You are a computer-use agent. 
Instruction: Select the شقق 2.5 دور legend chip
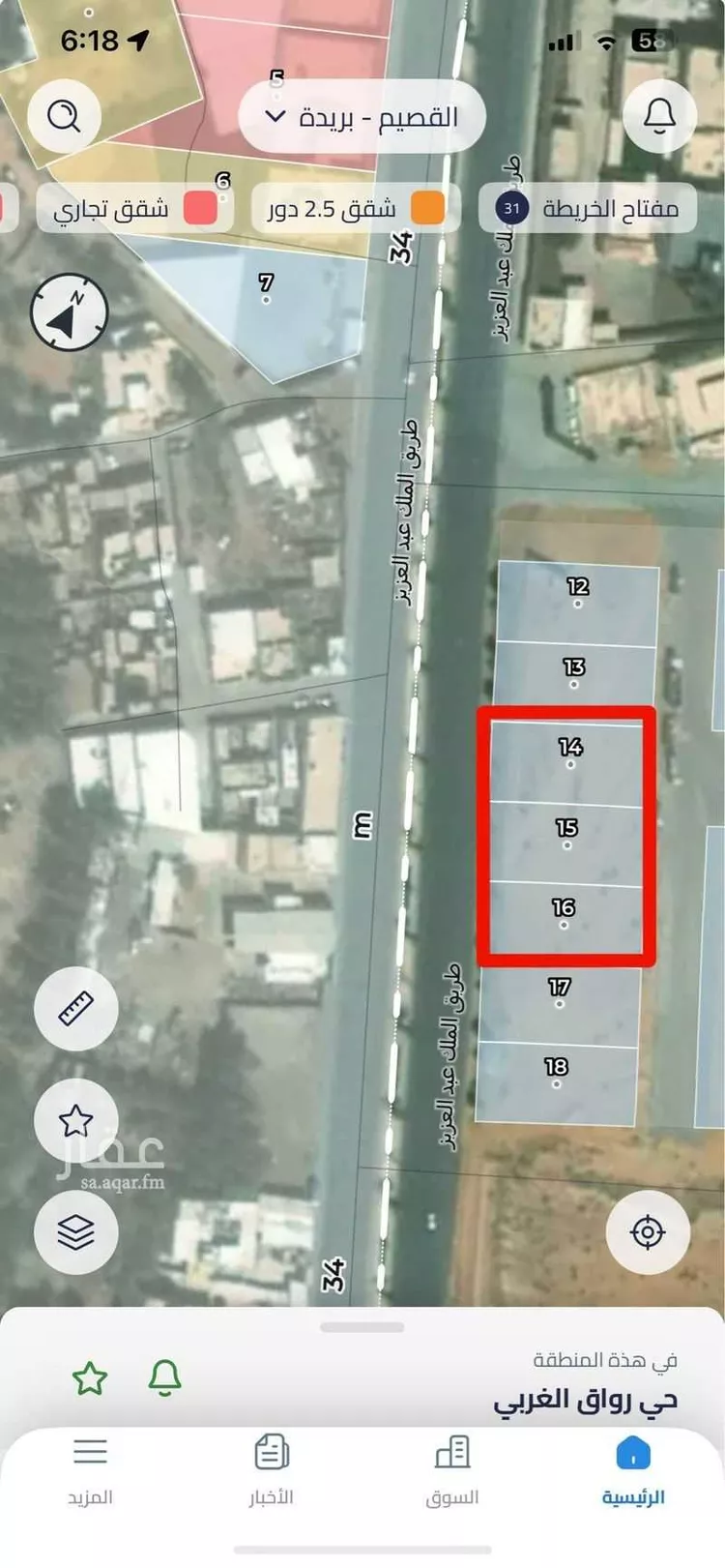coord(355,208)
